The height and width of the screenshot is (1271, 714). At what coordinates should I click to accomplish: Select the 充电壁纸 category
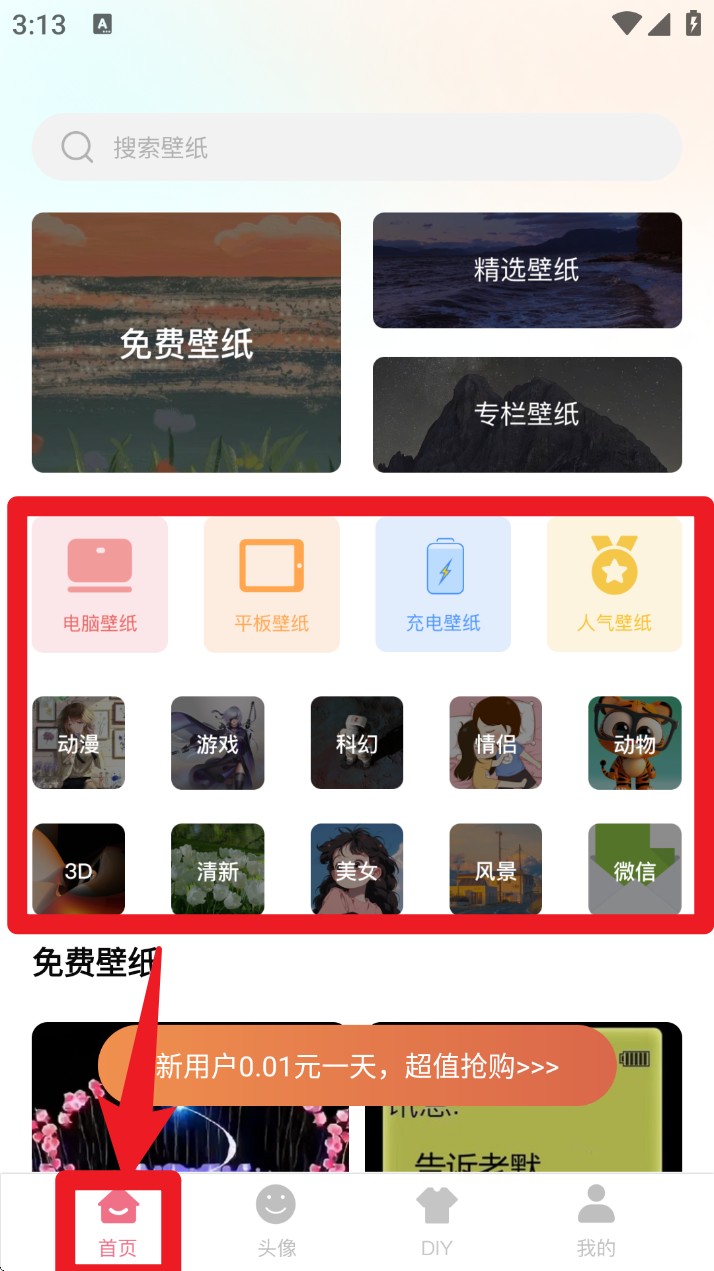point(443,584)
